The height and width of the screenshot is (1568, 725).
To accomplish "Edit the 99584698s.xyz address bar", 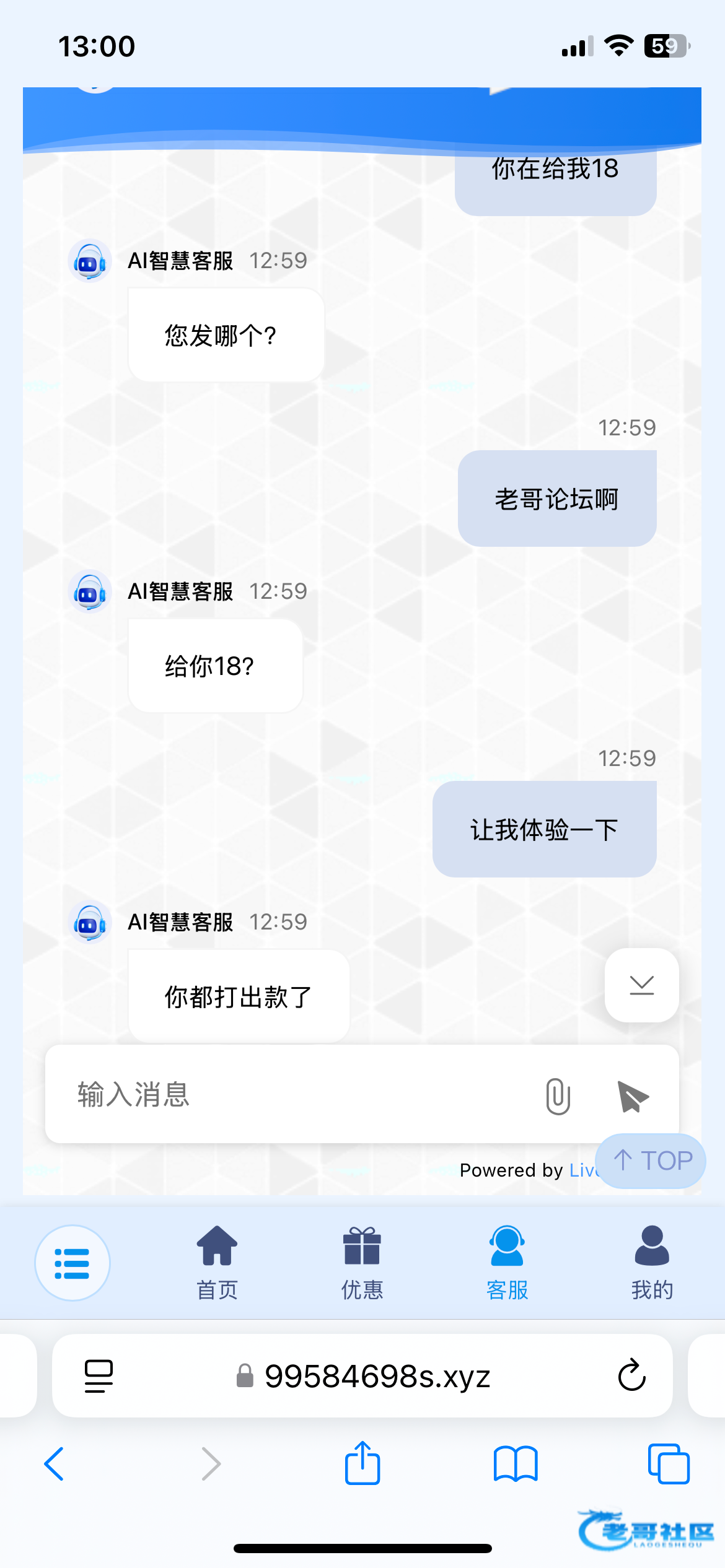I will pyautogui.click(x=377, y=1376).
